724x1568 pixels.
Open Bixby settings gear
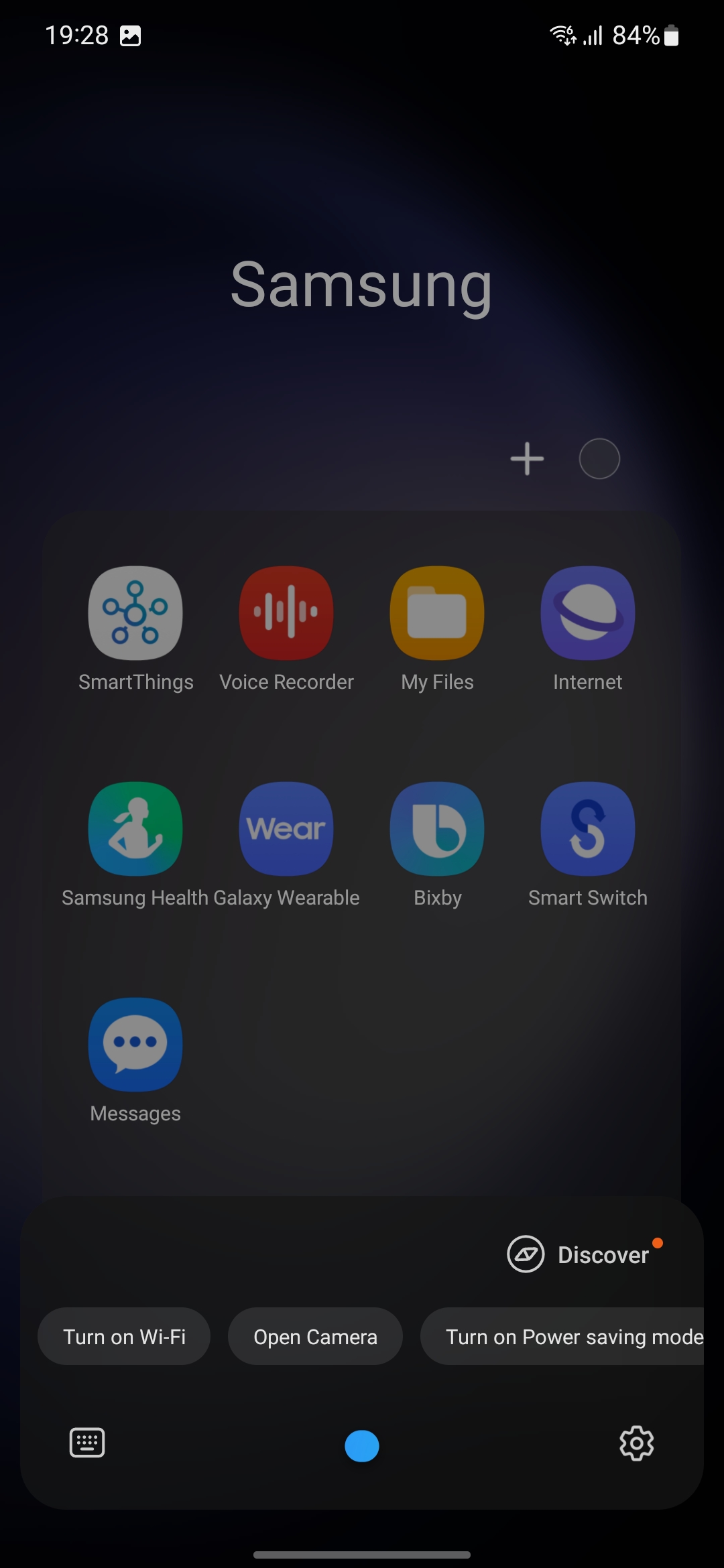point(636,1443)
